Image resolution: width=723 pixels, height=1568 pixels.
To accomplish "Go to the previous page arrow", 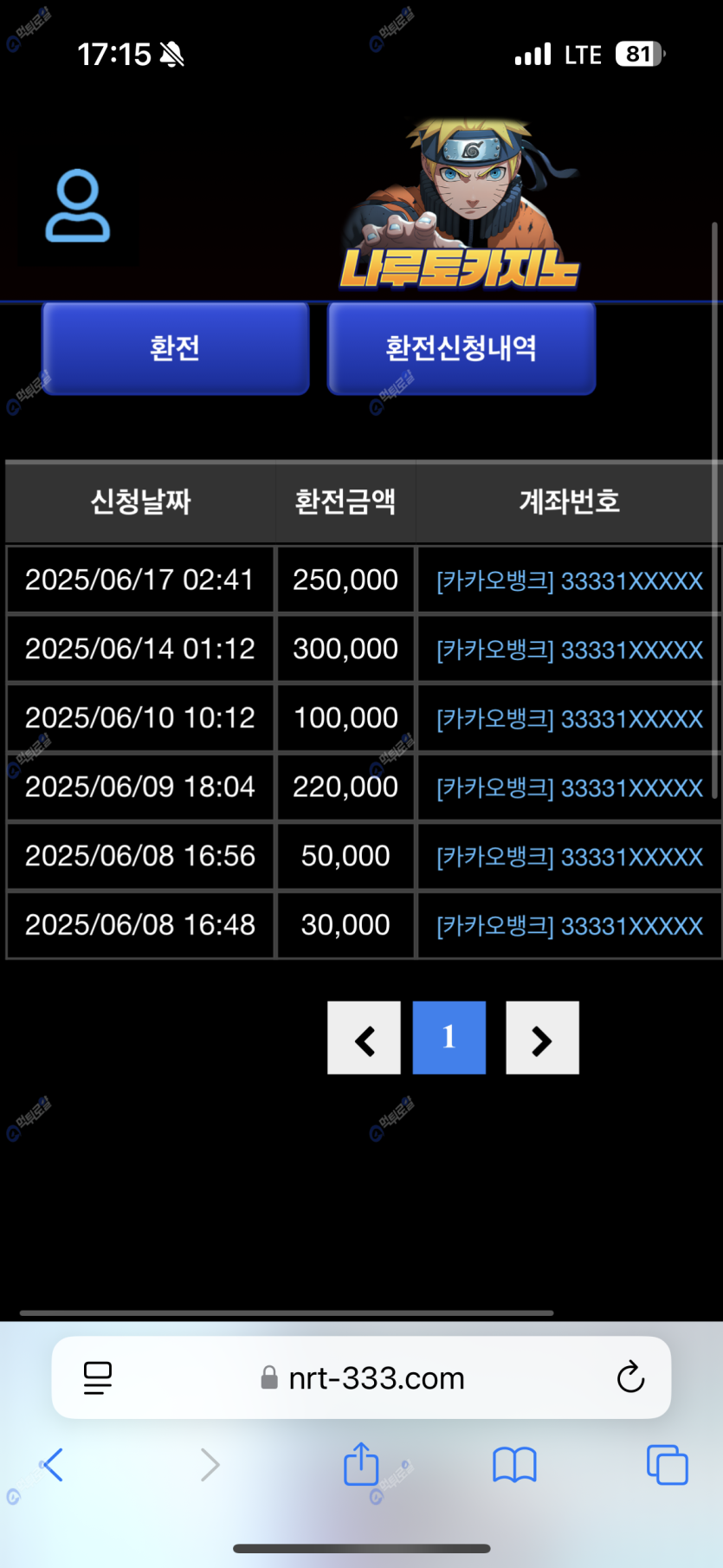I will pyautogui.click(x=364, y=1038).
